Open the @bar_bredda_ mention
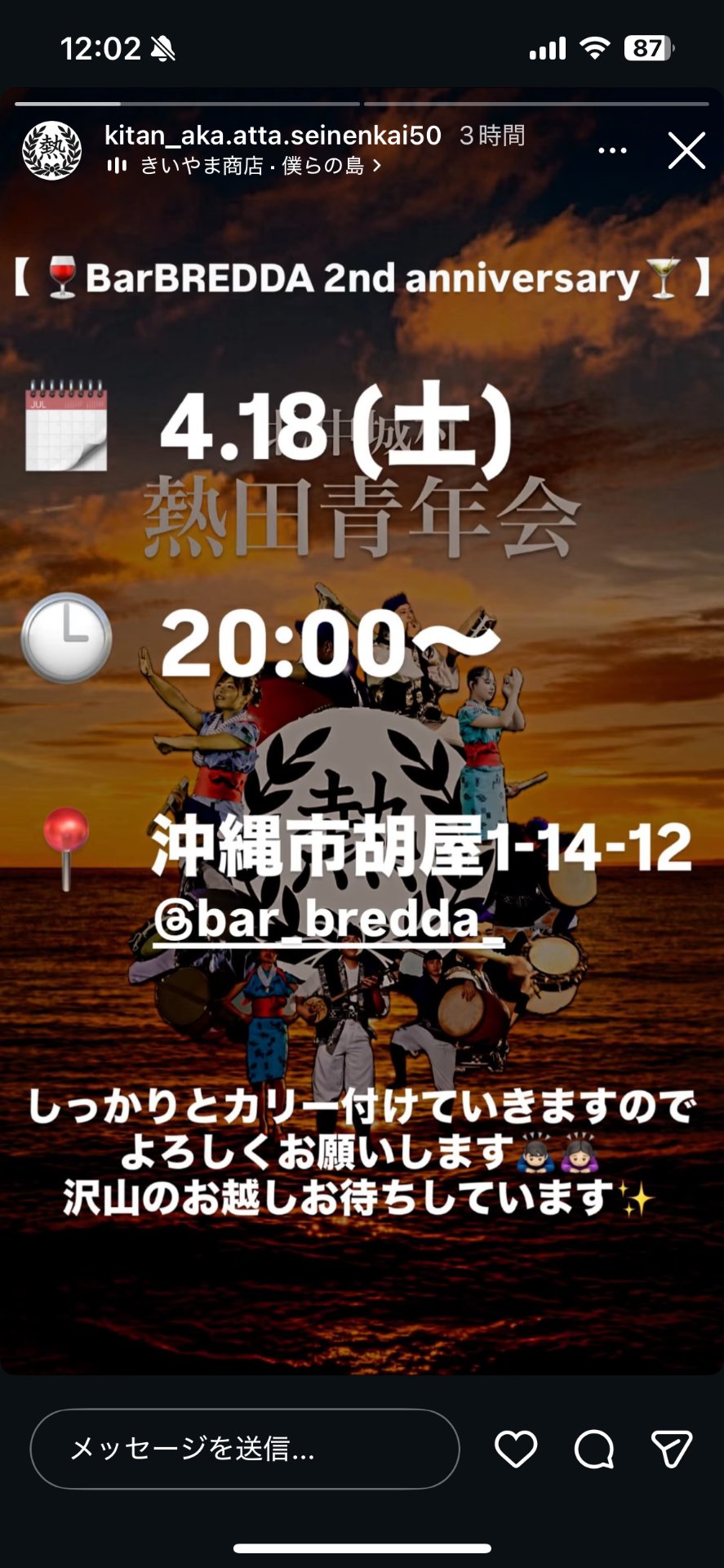The width and height of the screenshot is (724, 1568). point(328,920)
